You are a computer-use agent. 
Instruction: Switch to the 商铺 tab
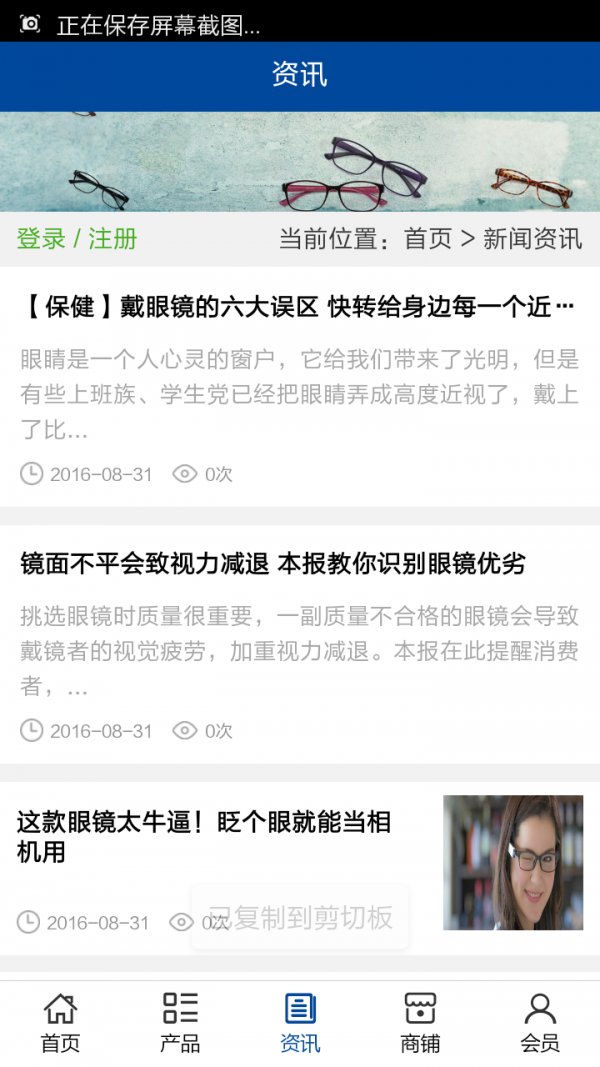coord(420,1023)
